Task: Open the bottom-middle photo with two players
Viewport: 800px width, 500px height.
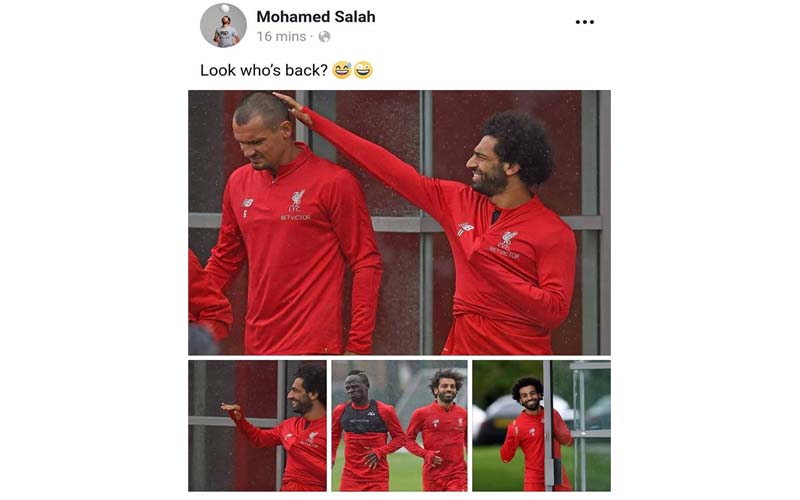Action: point(399,425)
